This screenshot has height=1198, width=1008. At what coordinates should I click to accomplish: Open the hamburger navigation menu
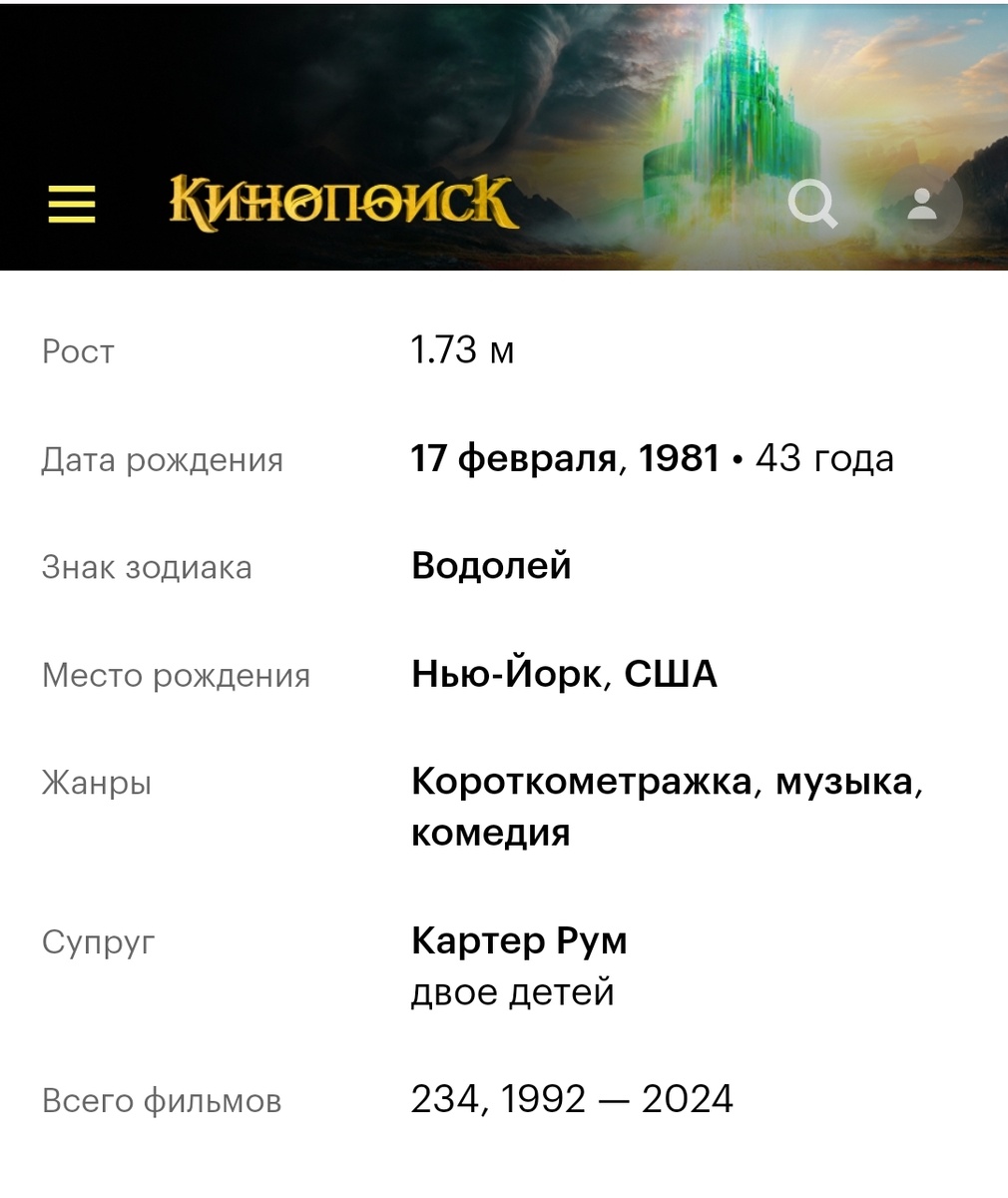[x=73, y=204]
